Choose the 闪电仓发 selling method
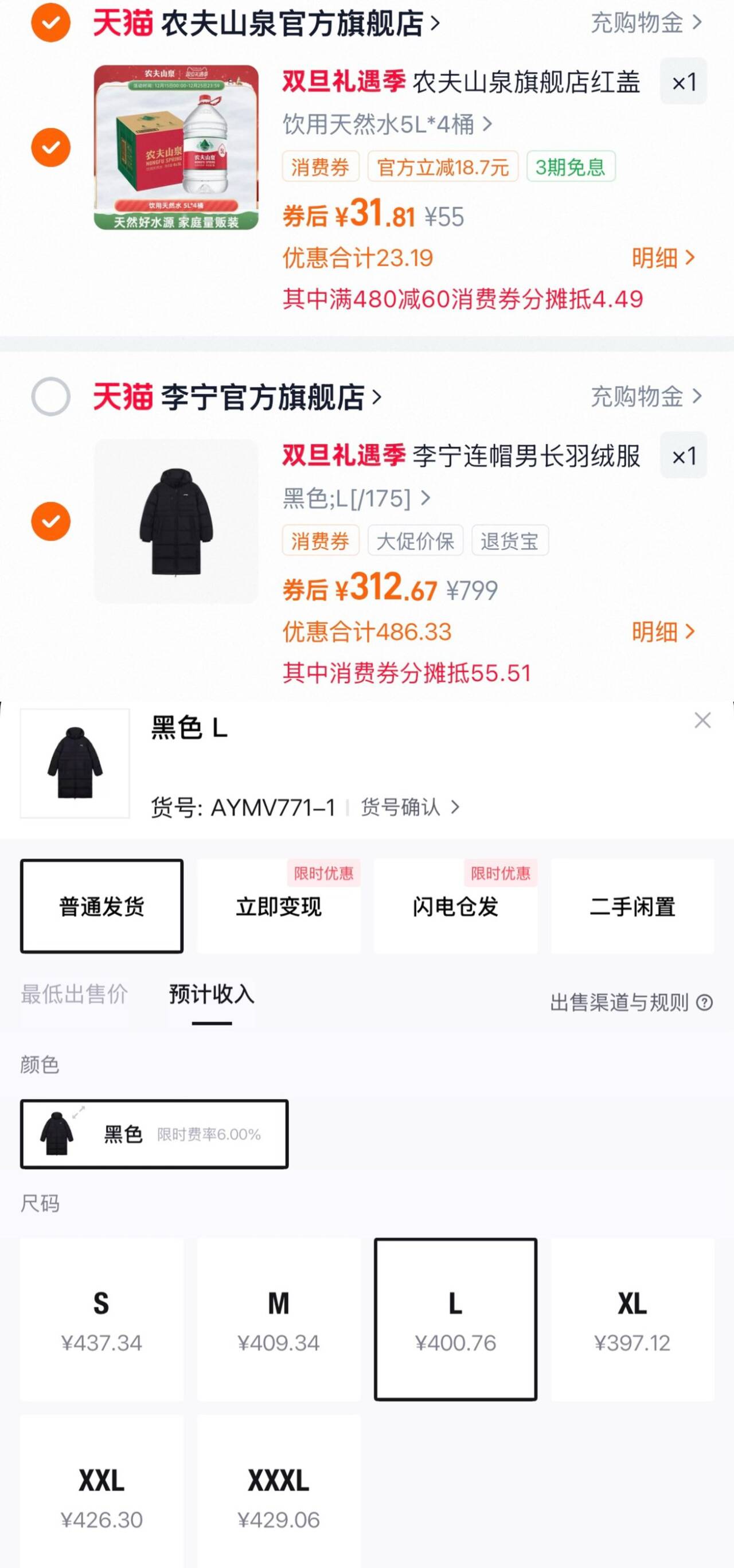 pyautogui.click(x=455, y=906)
